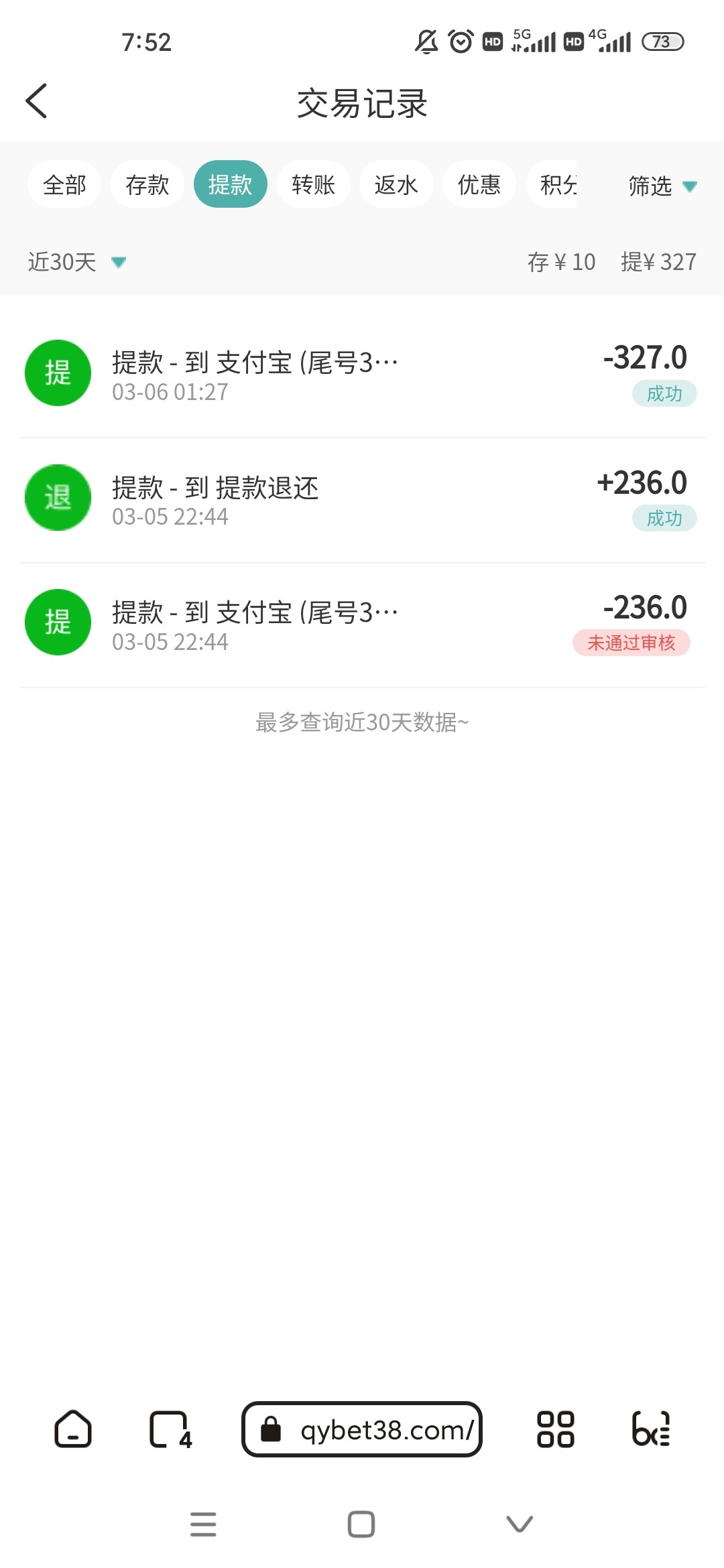Tap the qybet38.com address bar
This screenshot has width=724, height=1568.
point(362,1429)
